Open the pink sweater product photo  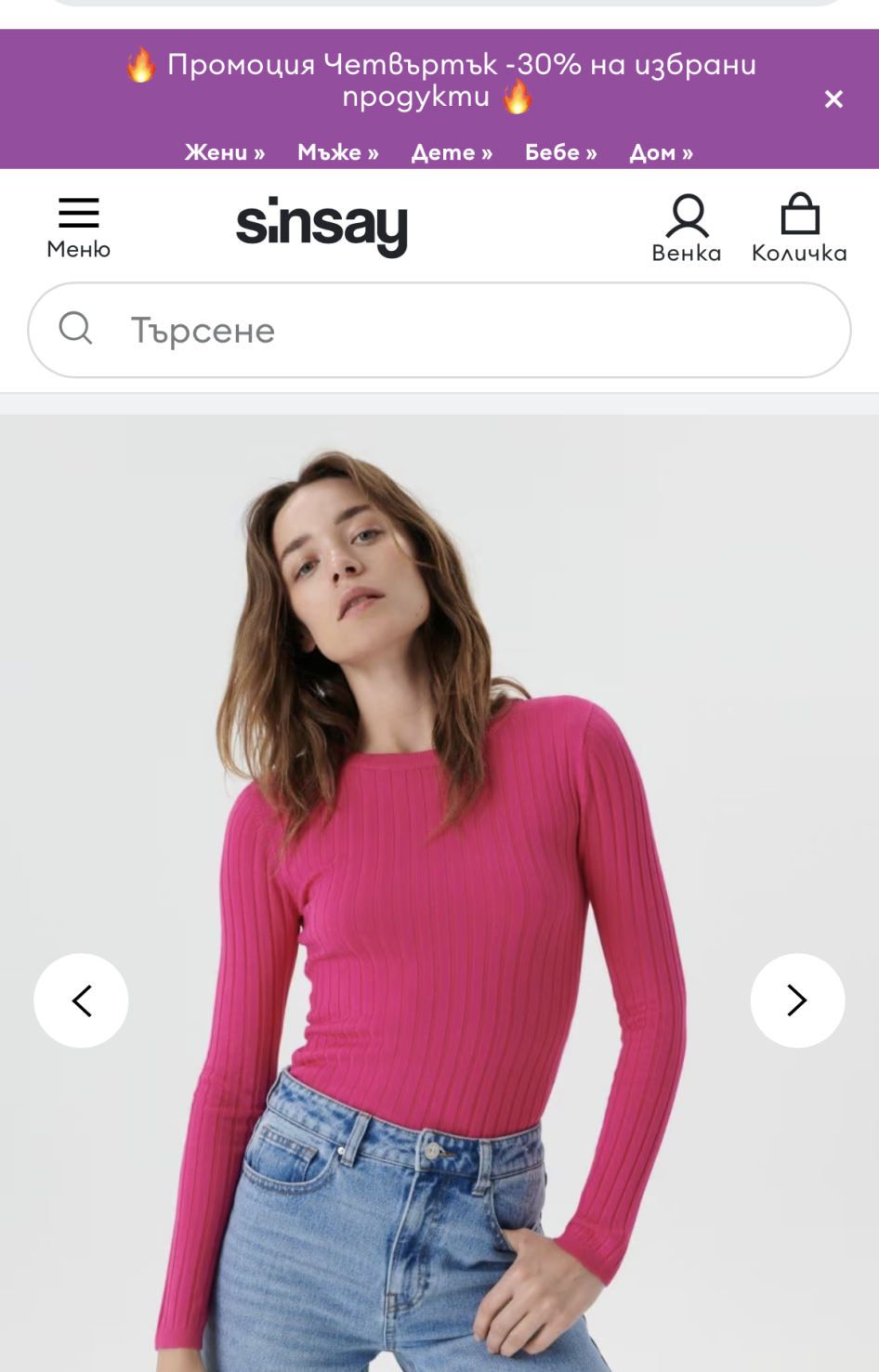[x=439, y=894]
